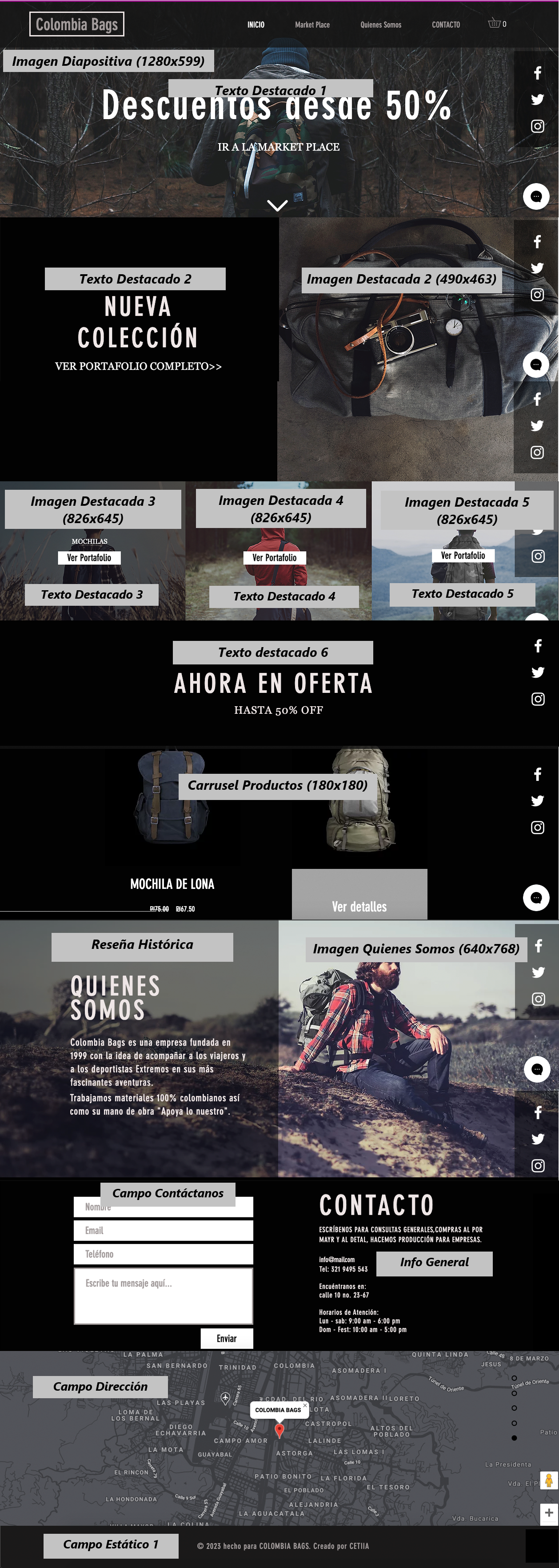
Task: Tap IR A LA MARKET PLACE link
Action: pos(279,147)
